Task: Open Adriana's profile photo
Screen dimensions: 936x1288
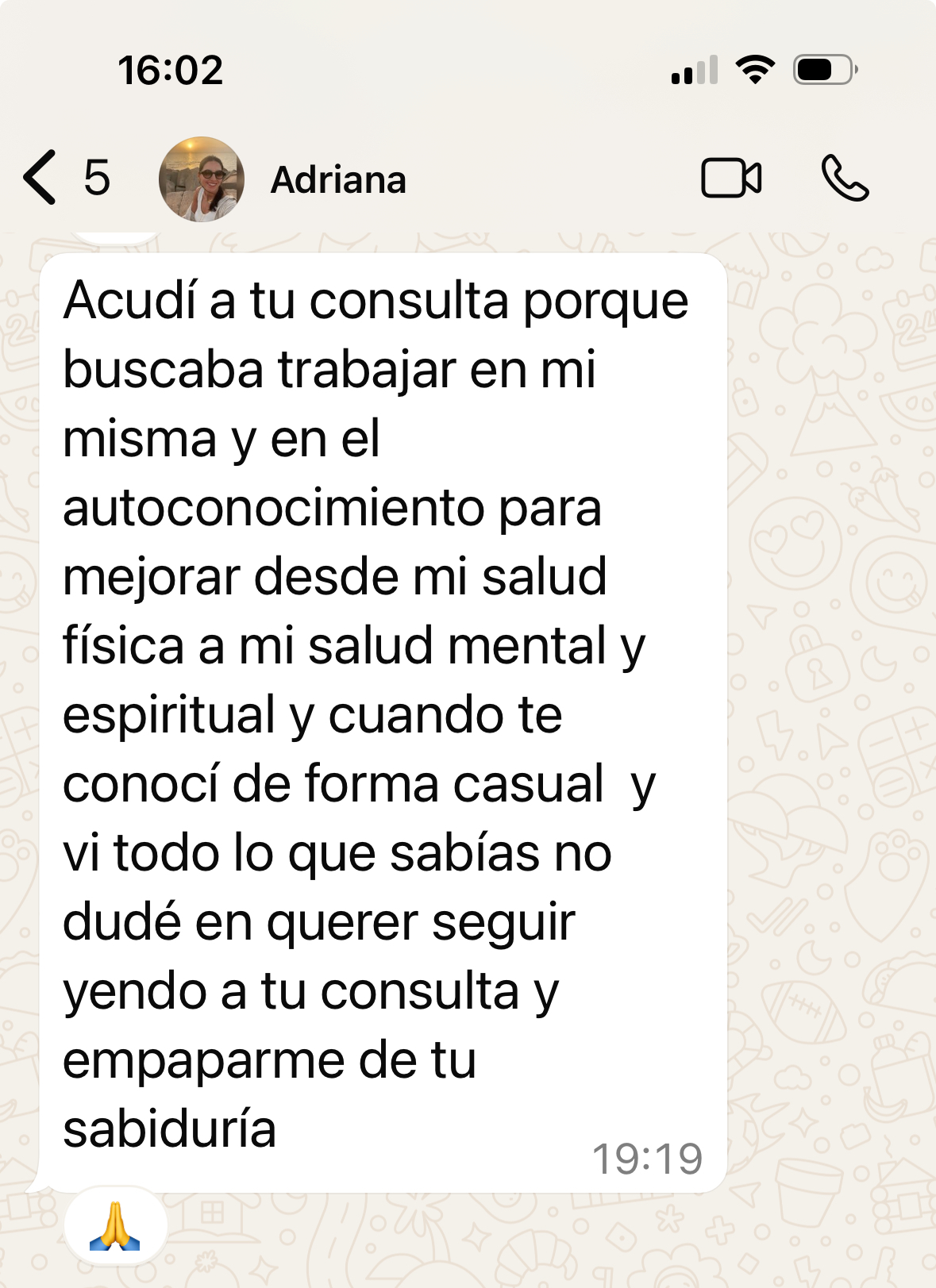Action: point(202,179)
